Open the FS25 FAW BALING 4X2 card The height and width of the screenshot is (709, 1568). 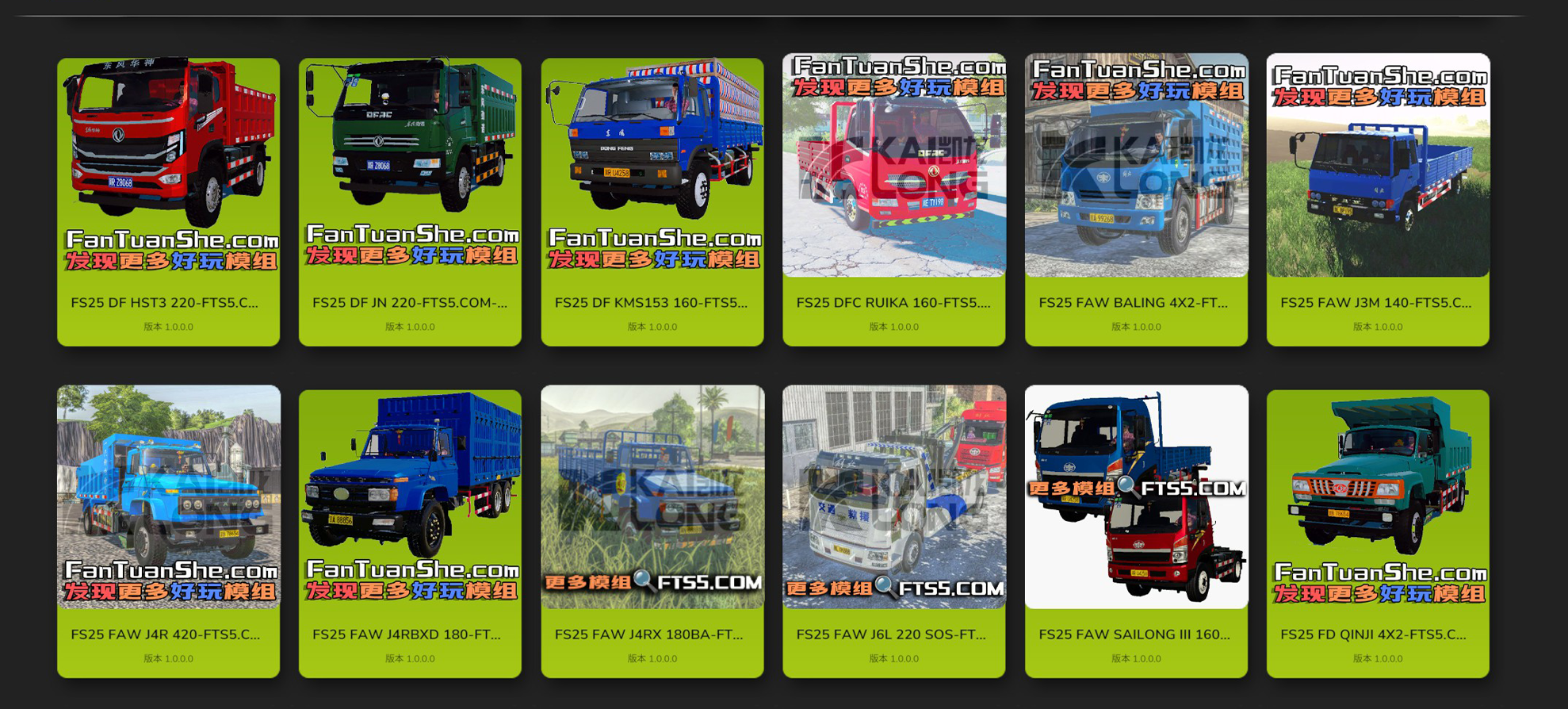[x=1136, y=201]
